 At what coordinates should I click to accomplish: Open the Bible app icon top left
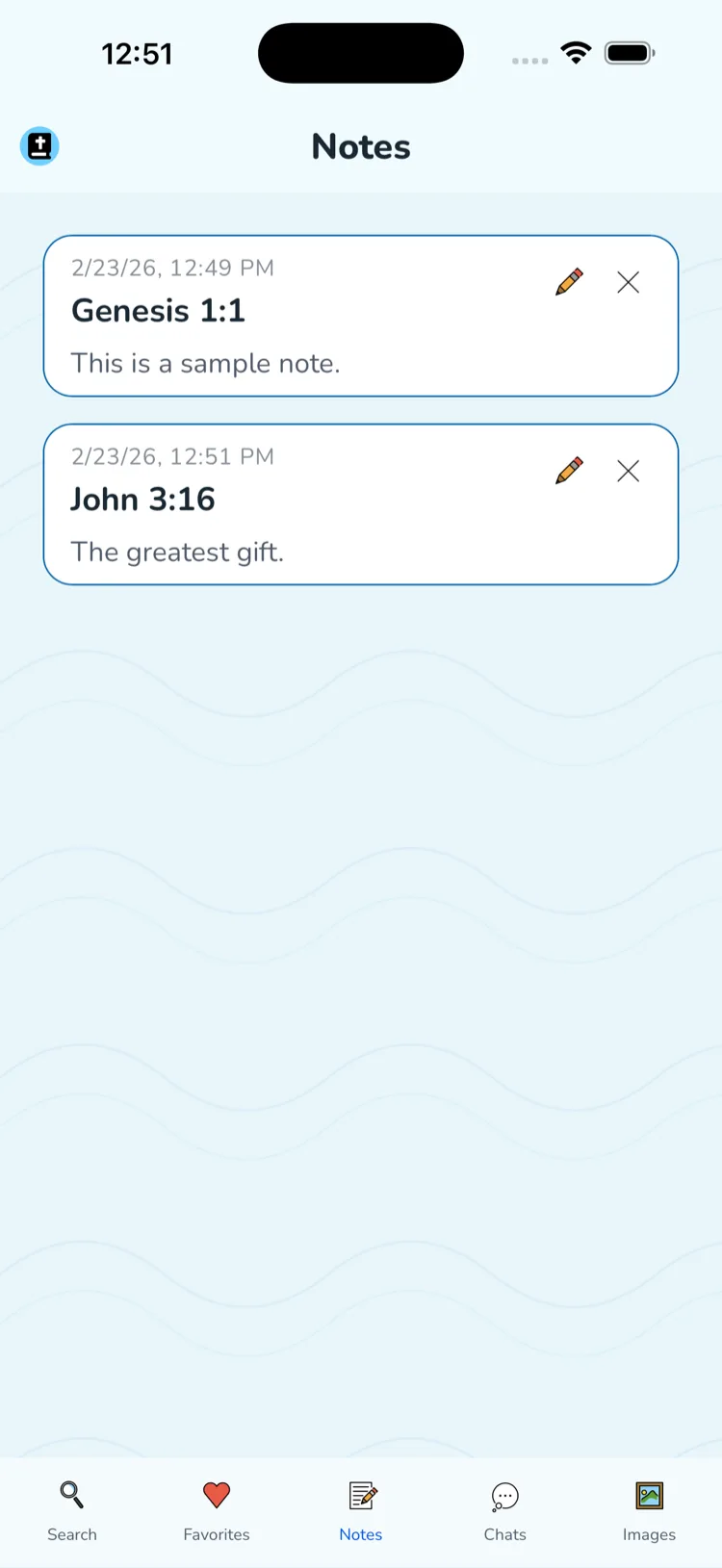[x=39, y=146]
